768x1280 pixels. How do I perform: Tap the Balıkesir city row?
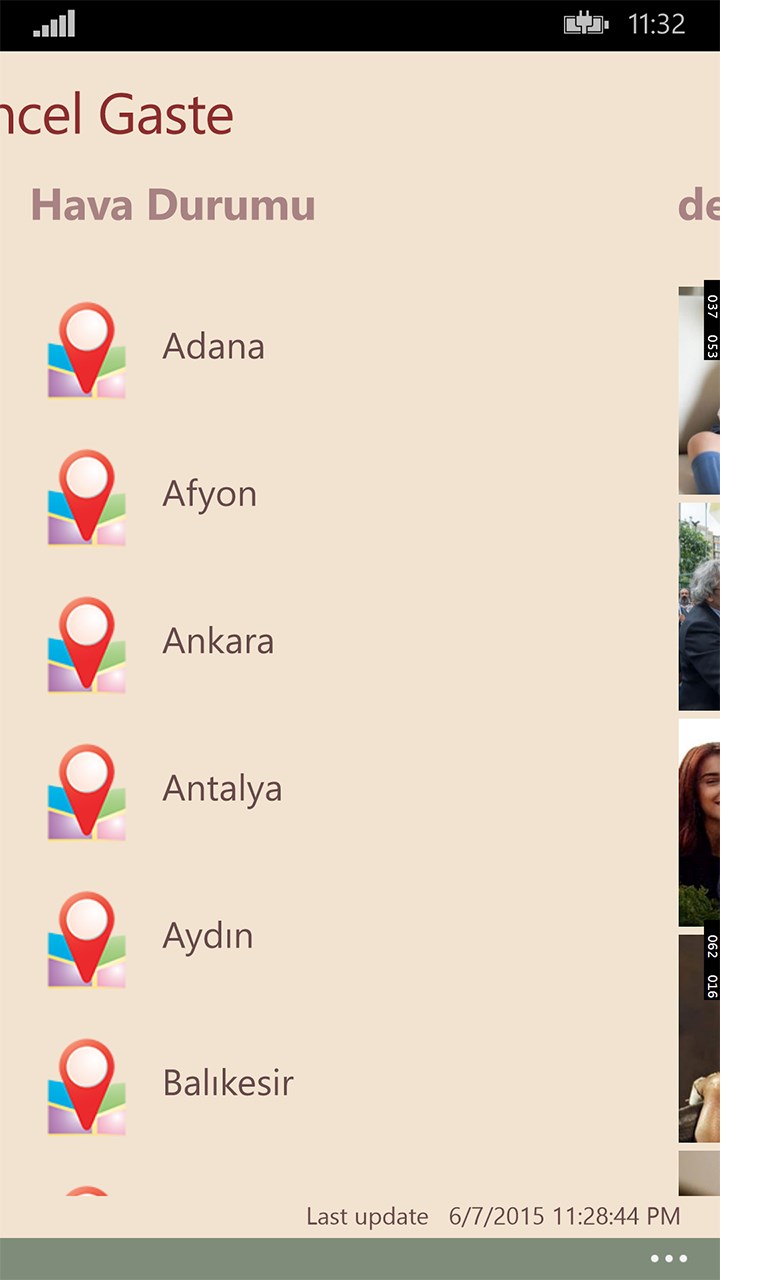coord(228,1083)
